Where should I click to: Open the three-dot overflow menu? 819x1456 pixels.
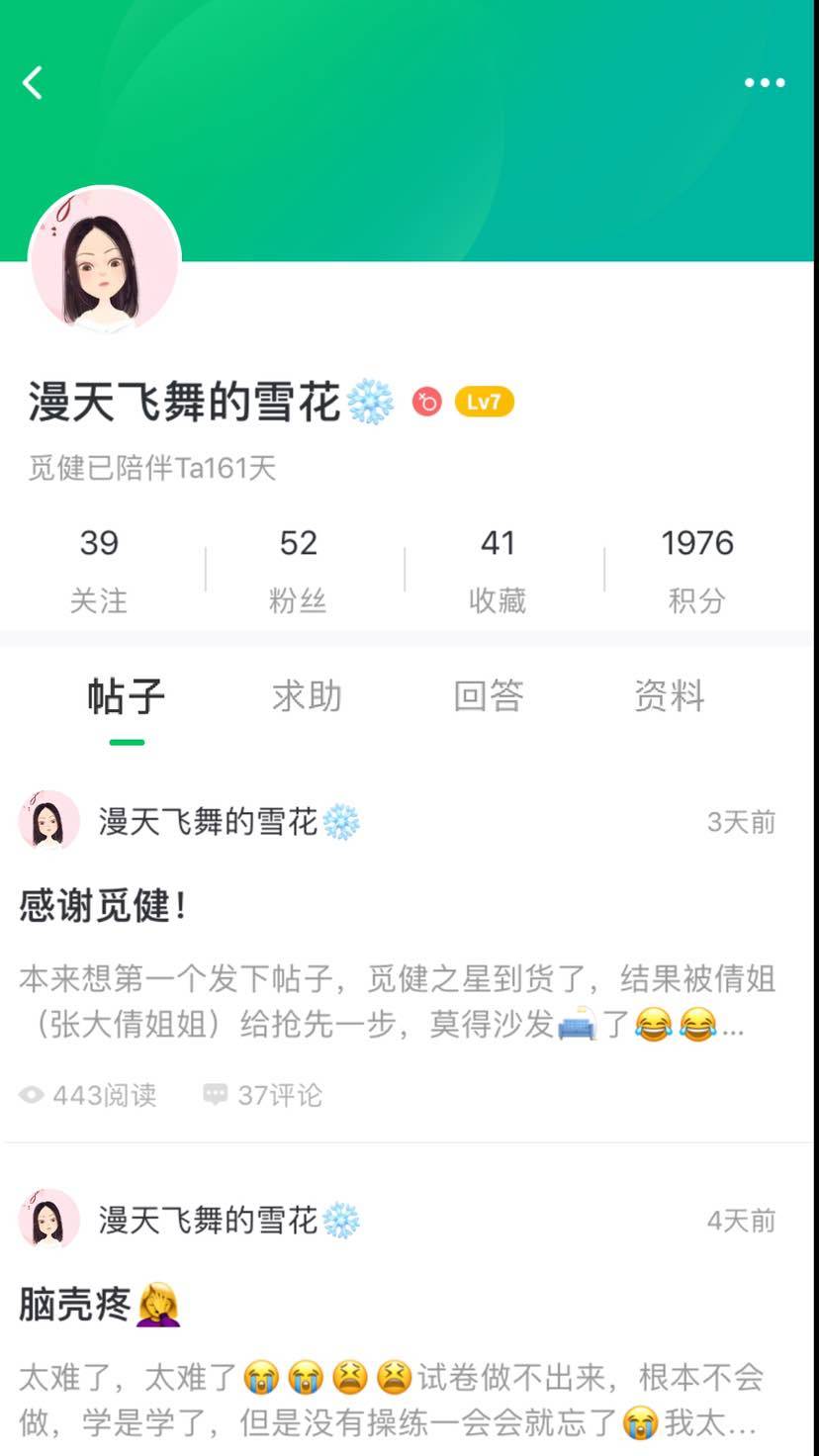[x=765, y=83]
